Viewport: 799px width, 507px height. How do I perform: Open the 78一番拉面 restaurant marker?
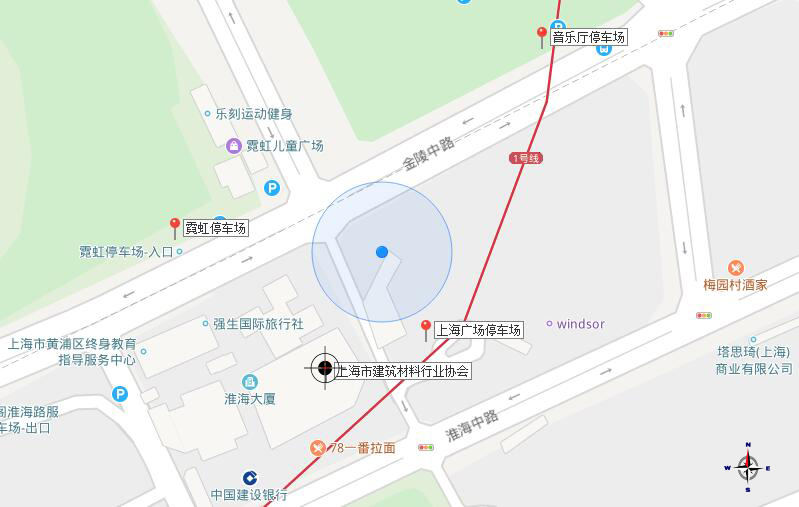[318, 448]
